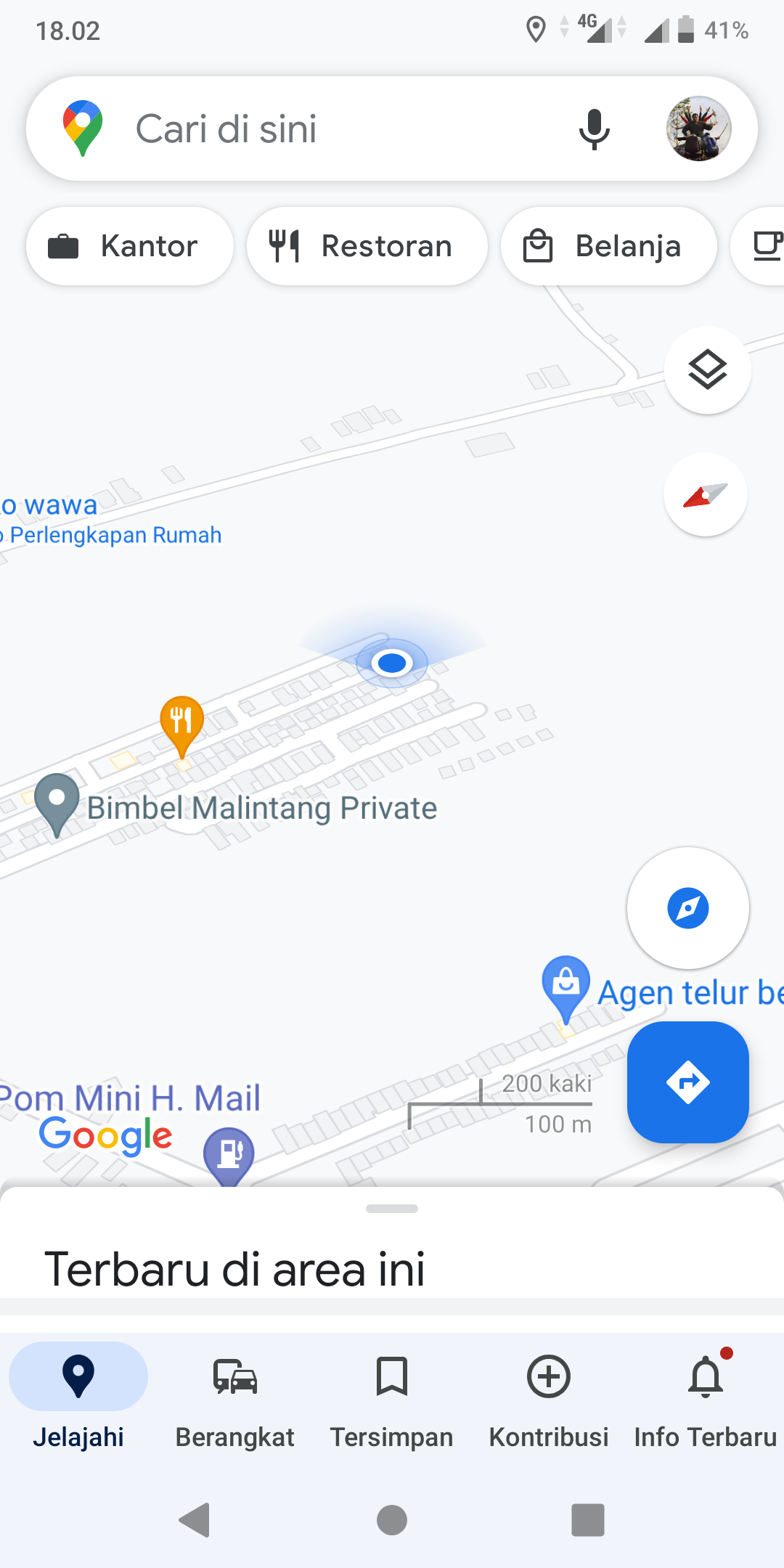Screen dimensions: 784x1568
Task: Center the map on my location
Action: click(x=687, y=907)
